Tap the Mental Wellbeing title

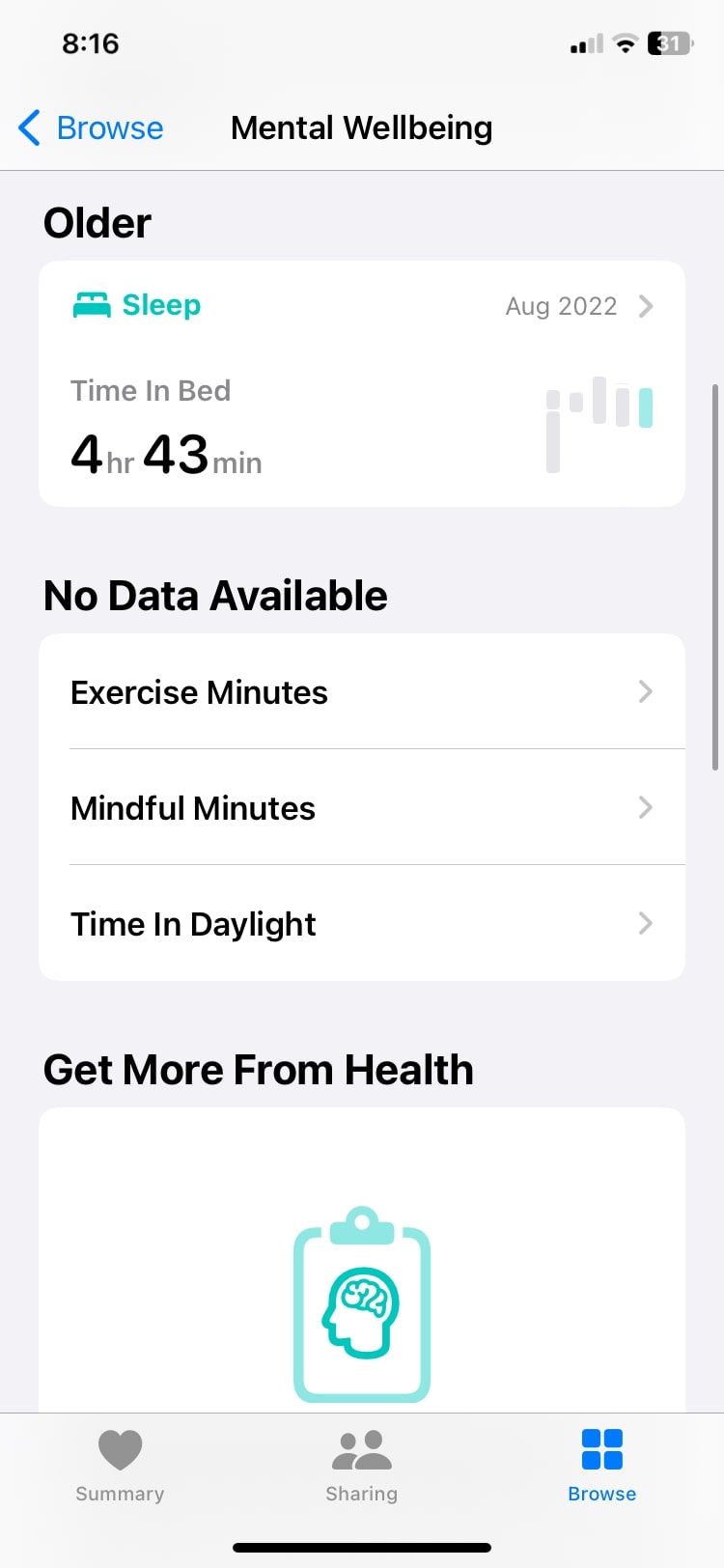click(x=361, y=126)
